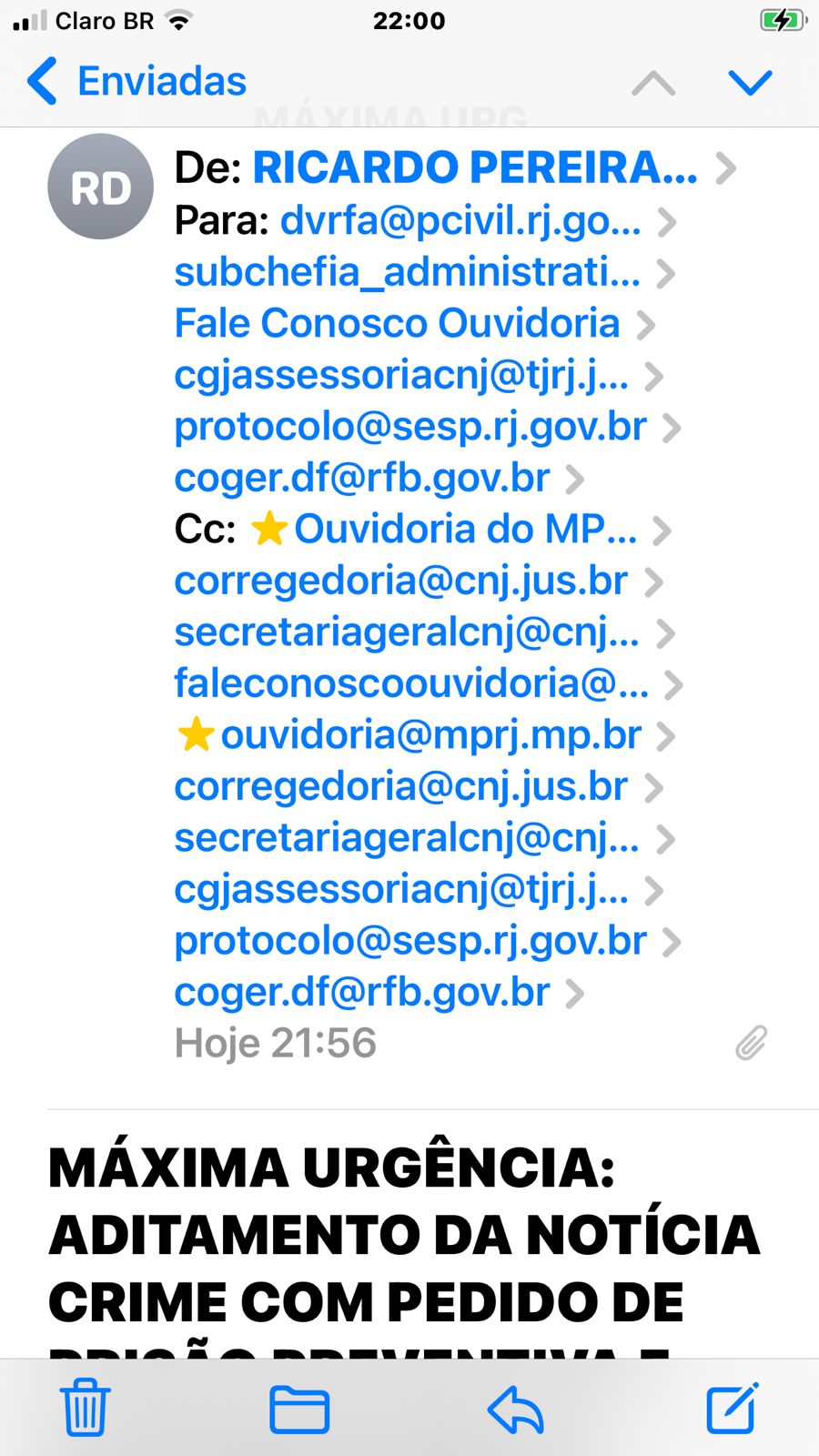The image size is (819, 1456).
Task: Compose a new email
Action: 732,1409
